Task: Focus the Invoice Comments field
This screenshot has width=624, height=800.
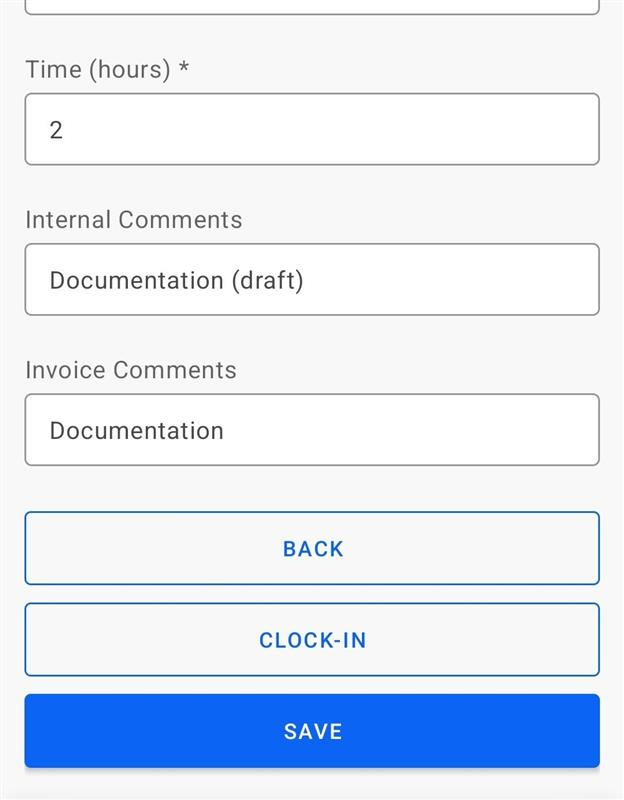Action: (312, 430)
